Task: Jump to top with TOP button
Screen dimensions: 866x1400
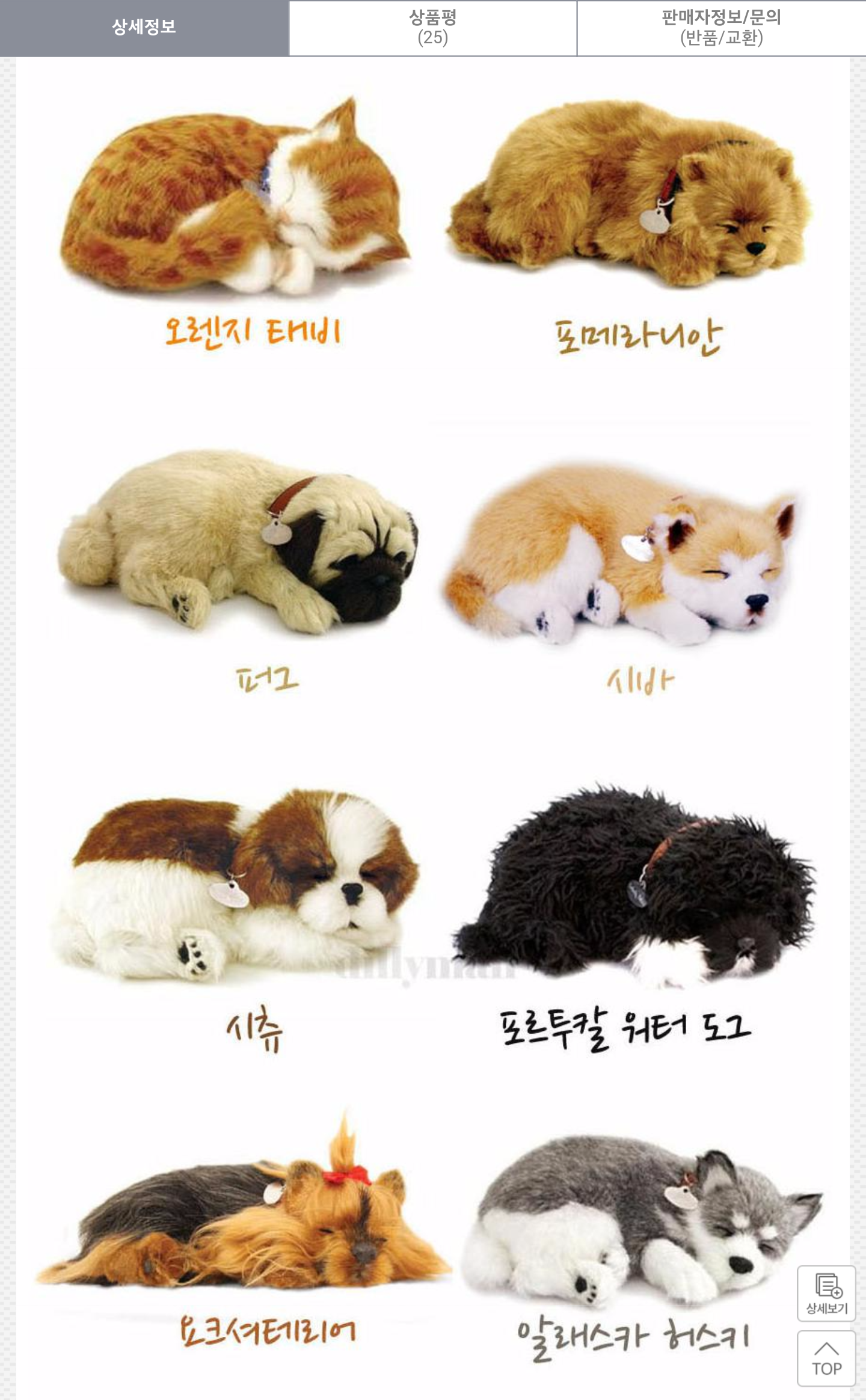Action: coord(826,1358)
